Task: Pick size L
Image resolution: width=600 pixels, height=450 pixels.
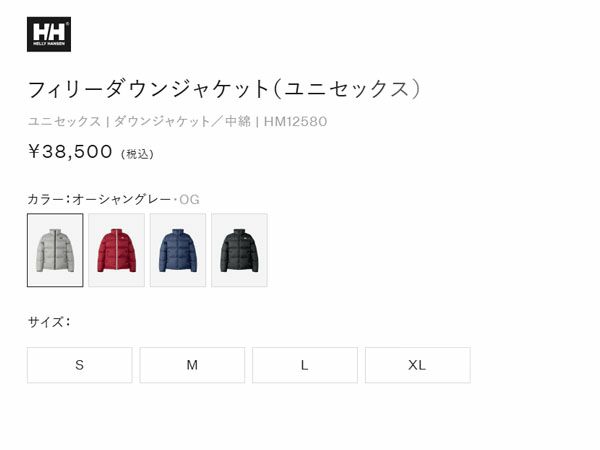Action: pyautogui.click(x=305, y=365)
